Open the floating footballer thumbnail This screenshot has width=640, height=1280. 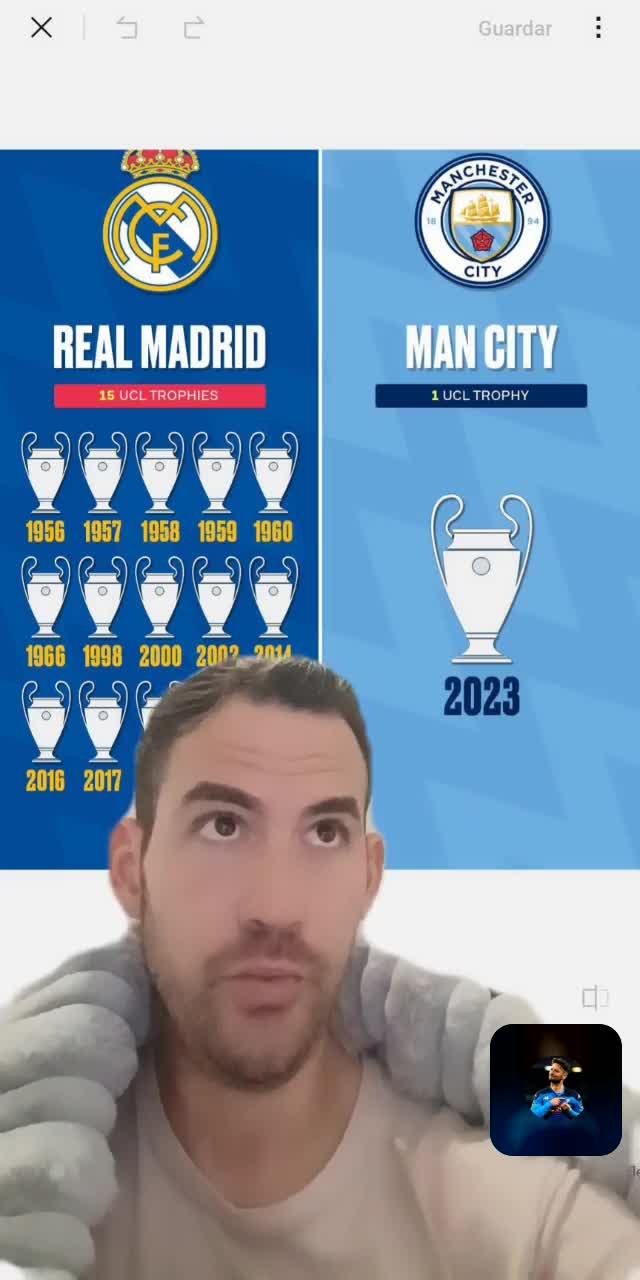click(x=556, y=1090)
